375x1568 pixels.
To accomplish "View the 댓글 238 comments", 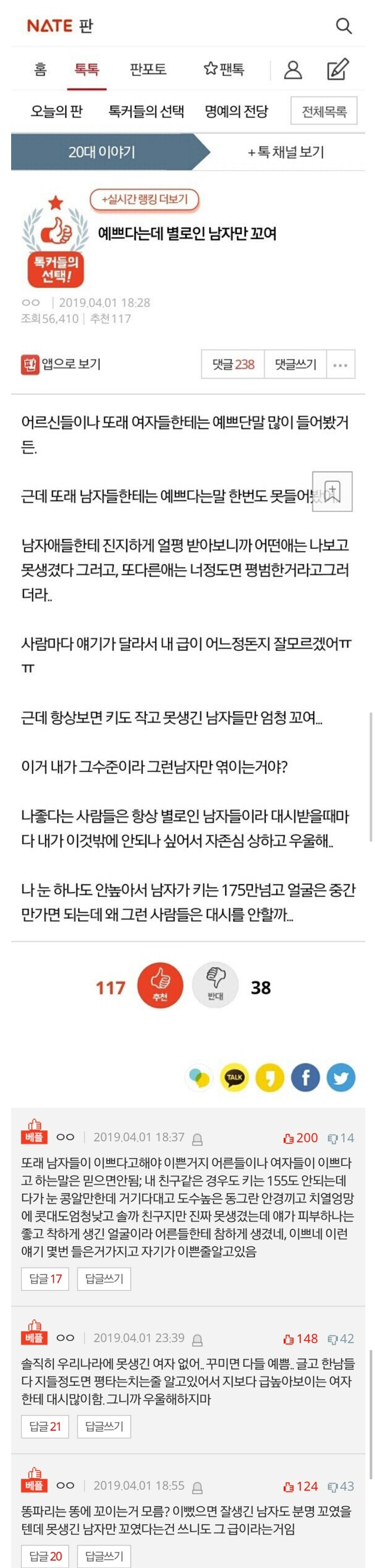I will 233,364.
